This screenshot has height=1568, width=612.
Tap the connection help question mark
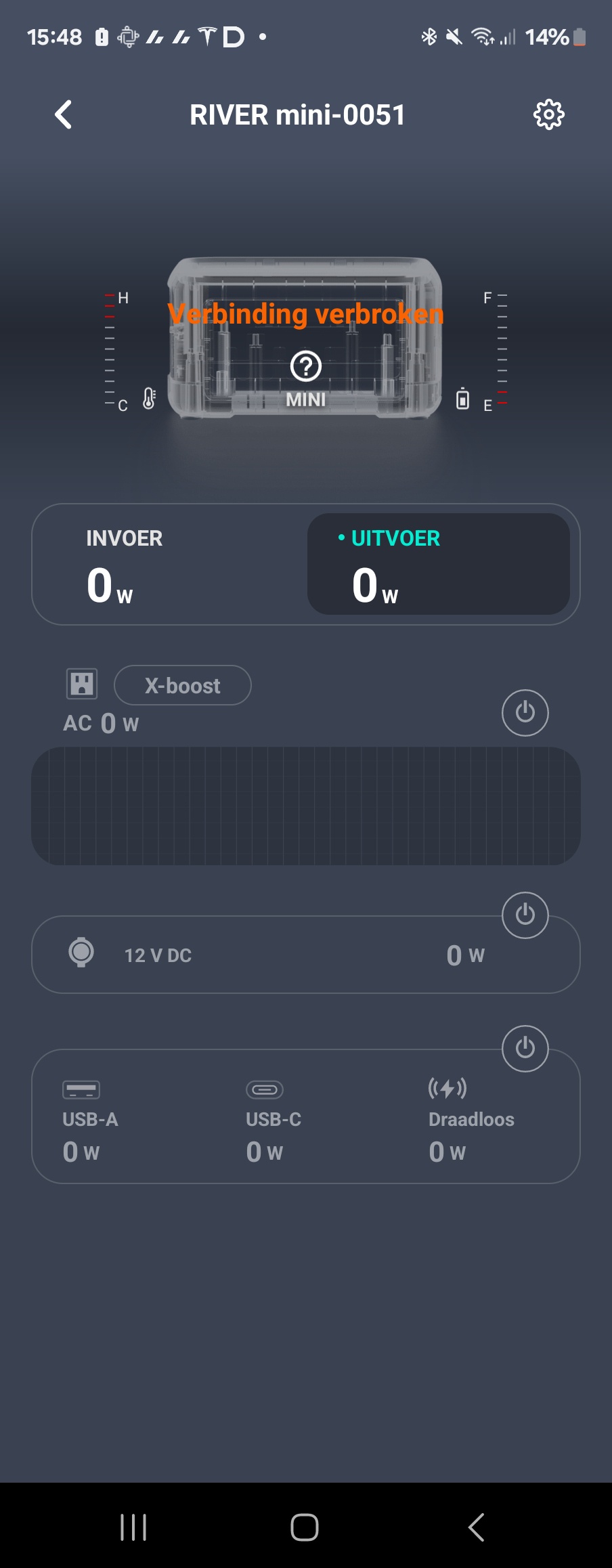(x=305, y=366)
